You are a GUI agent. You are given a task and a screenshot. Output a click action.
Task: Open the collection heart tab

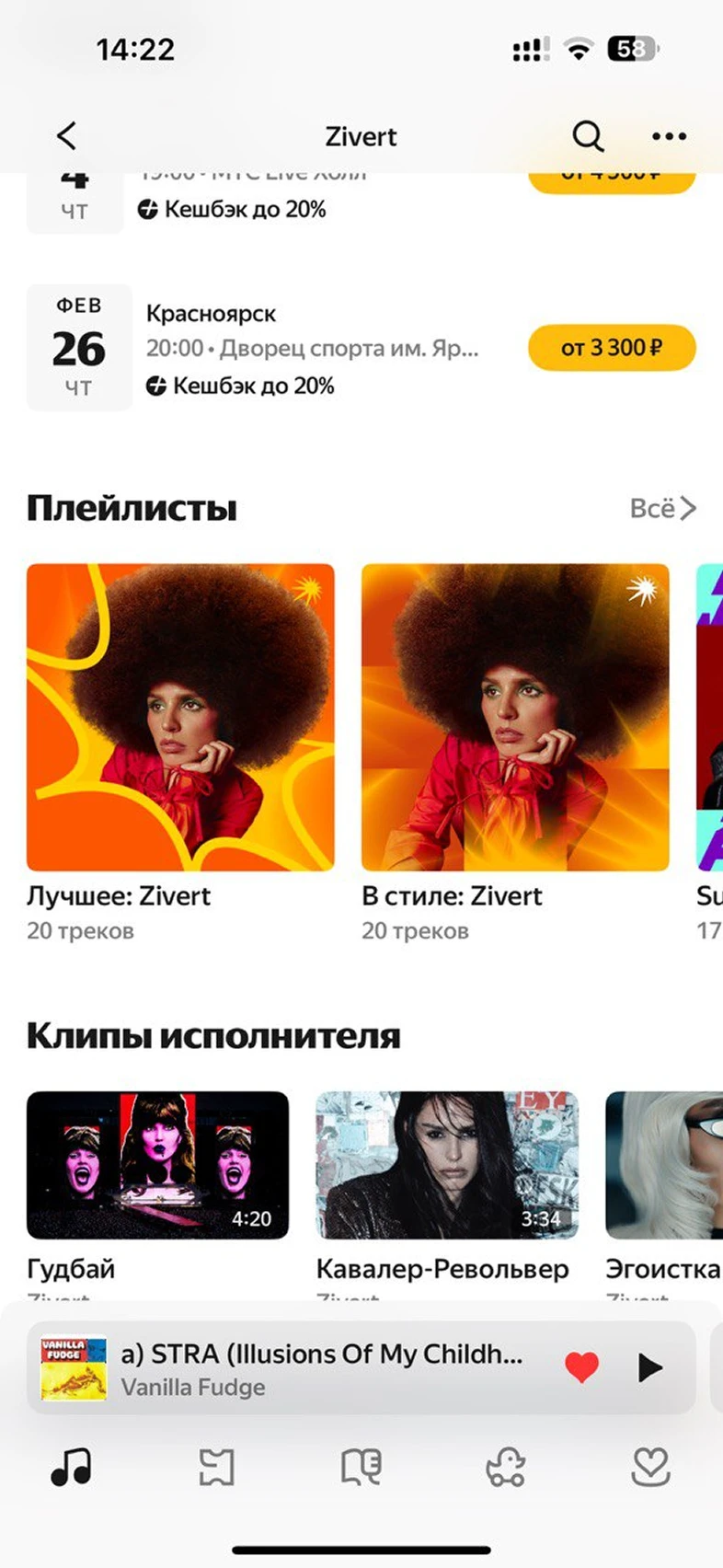point(650,1467)
